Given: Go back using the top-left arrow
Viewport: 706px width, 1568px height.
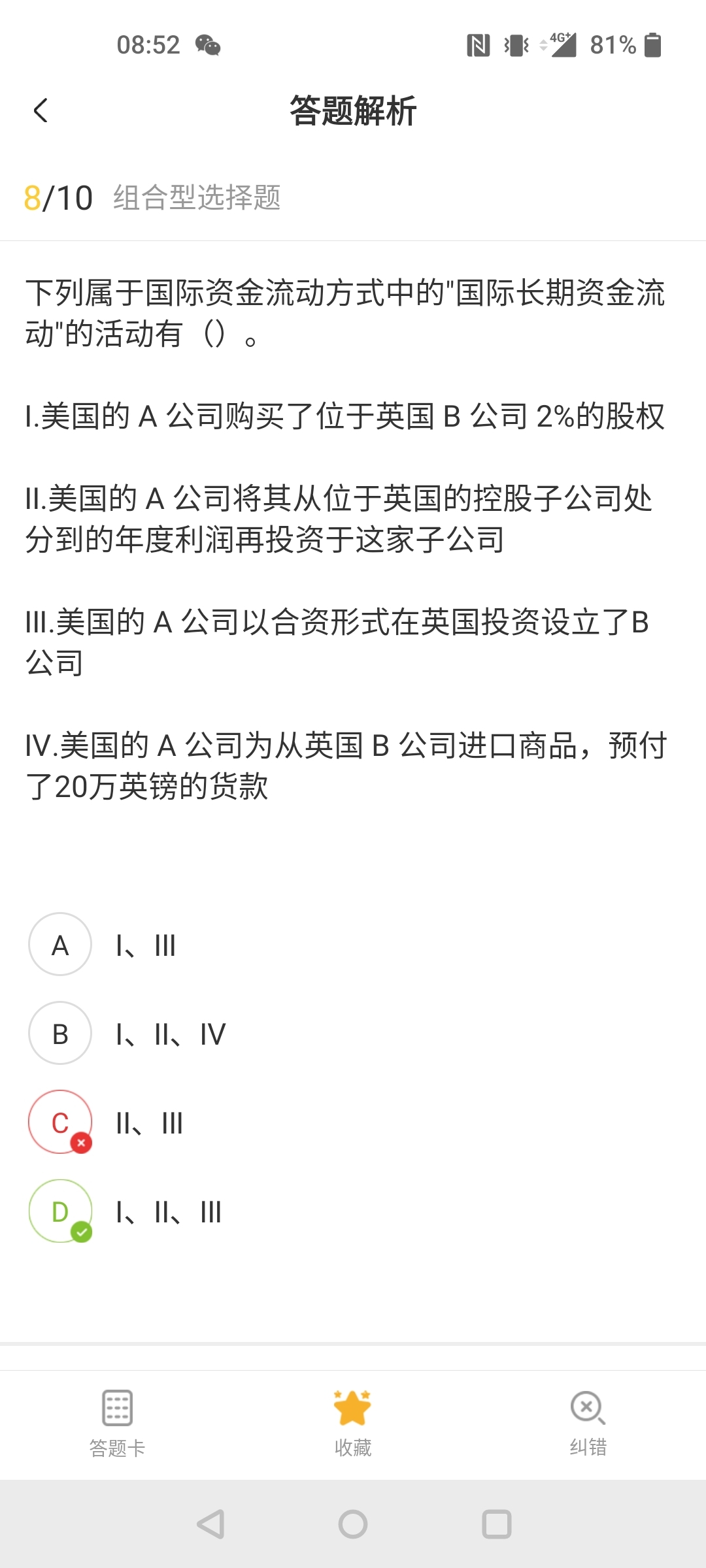Looking at the screenshot, I should [41, 110].
